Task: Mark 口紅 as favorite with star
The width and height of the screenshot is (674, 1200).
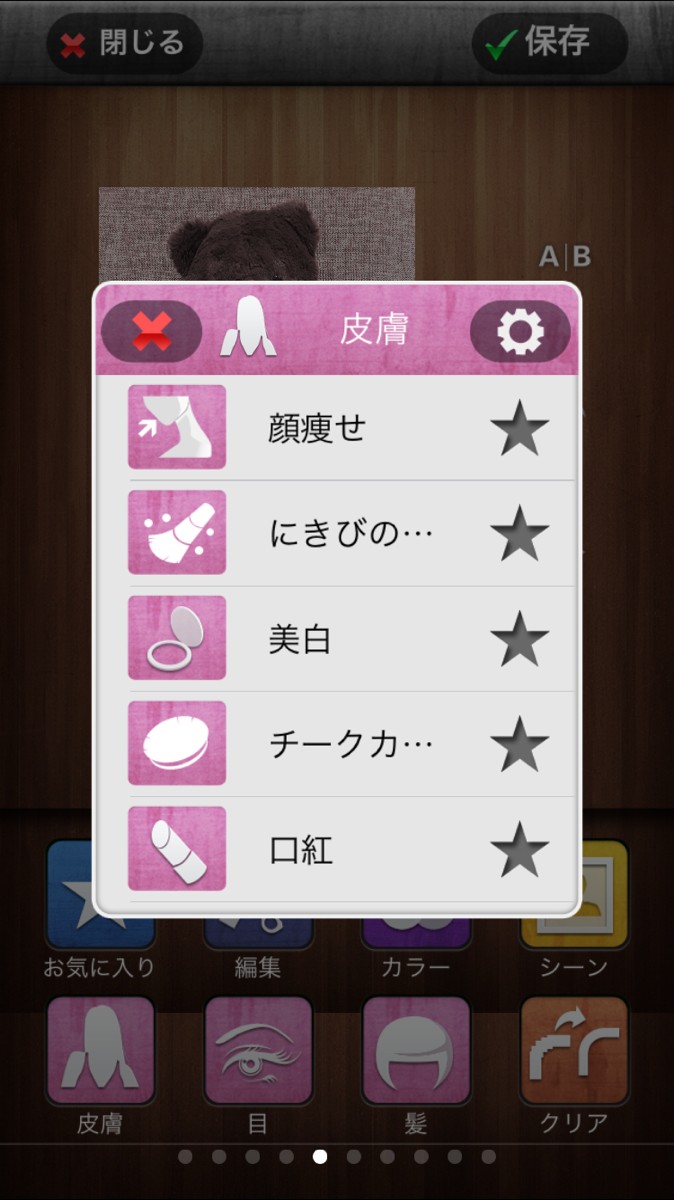Action: pos(519,850)
